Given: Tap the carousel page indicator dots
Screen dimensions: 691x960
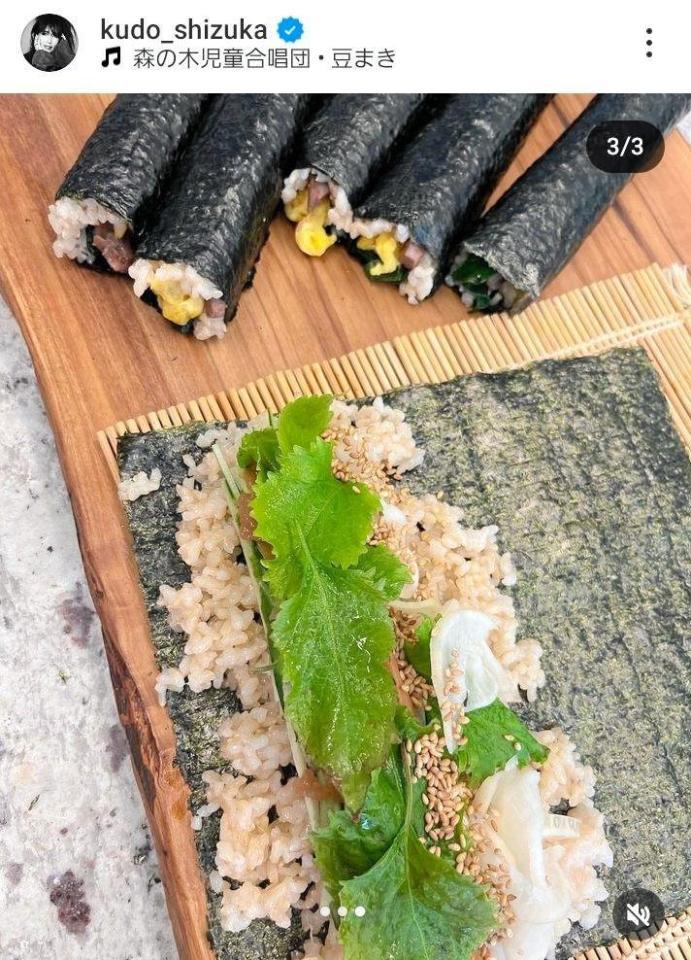Looking at the screenshot, I should click(342, 912).
